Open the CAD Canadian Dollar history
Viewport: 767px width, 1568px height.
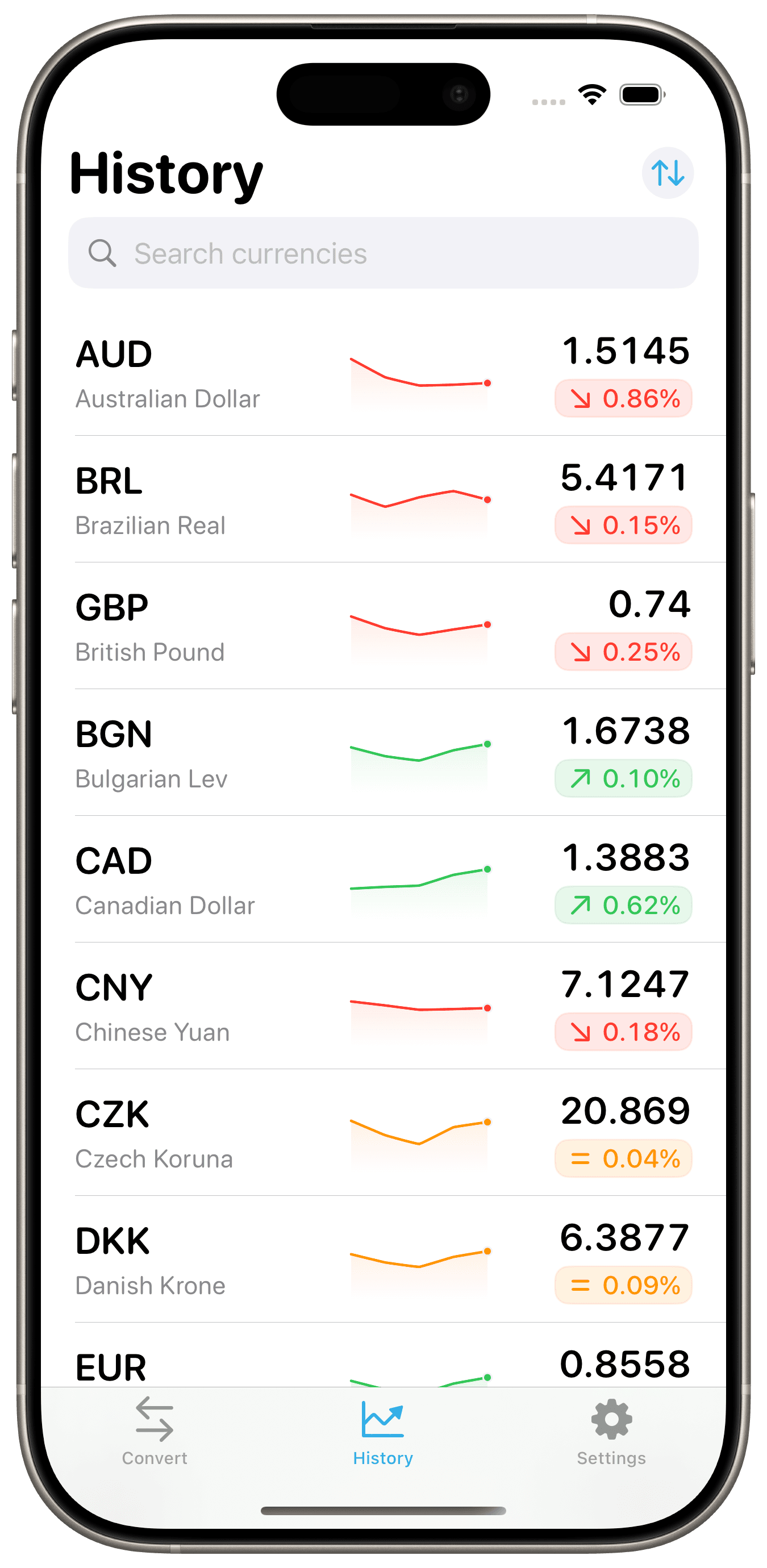click(382, 880)
